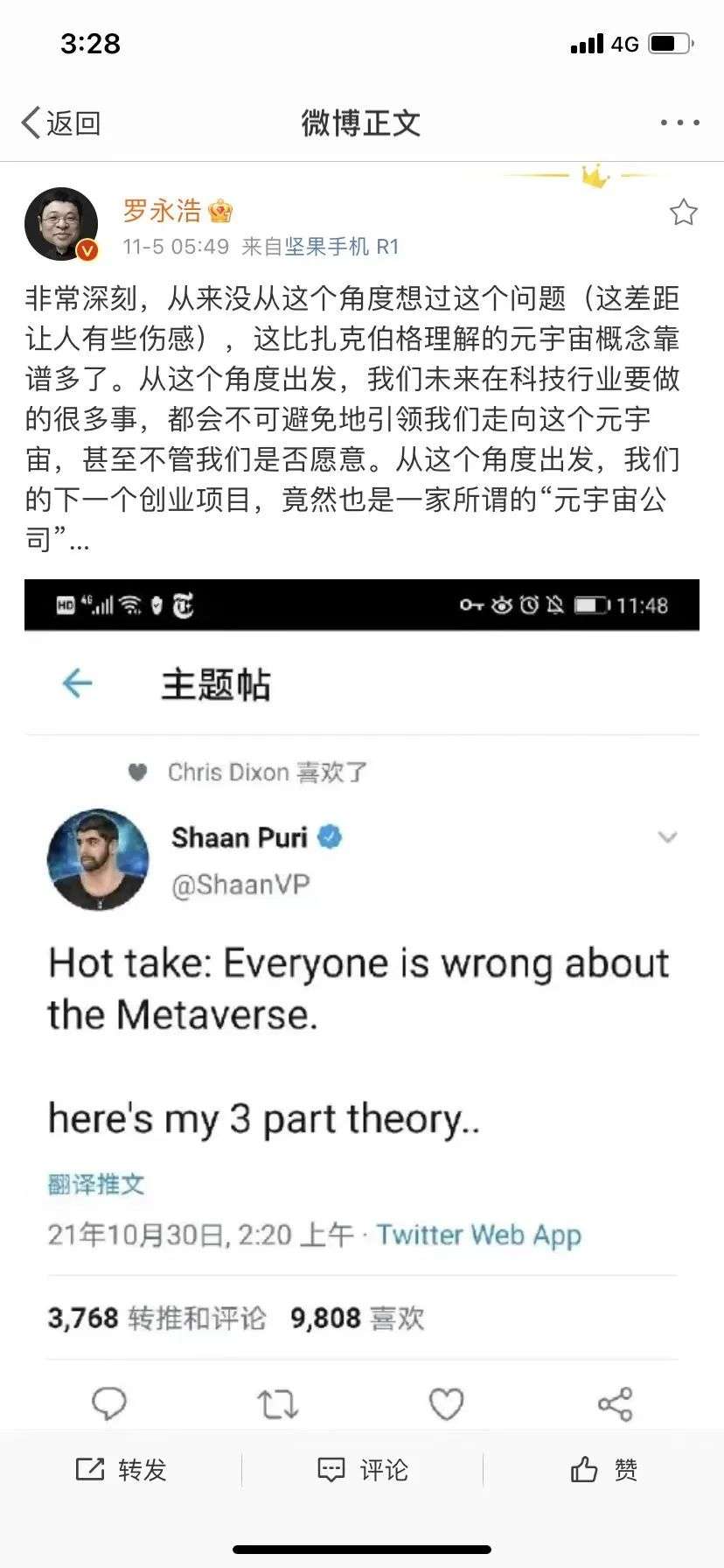Open the three-dot overflow menu
Image resolution: width=724 pixels, height=1568 pixels.
[x=679, y=122]
